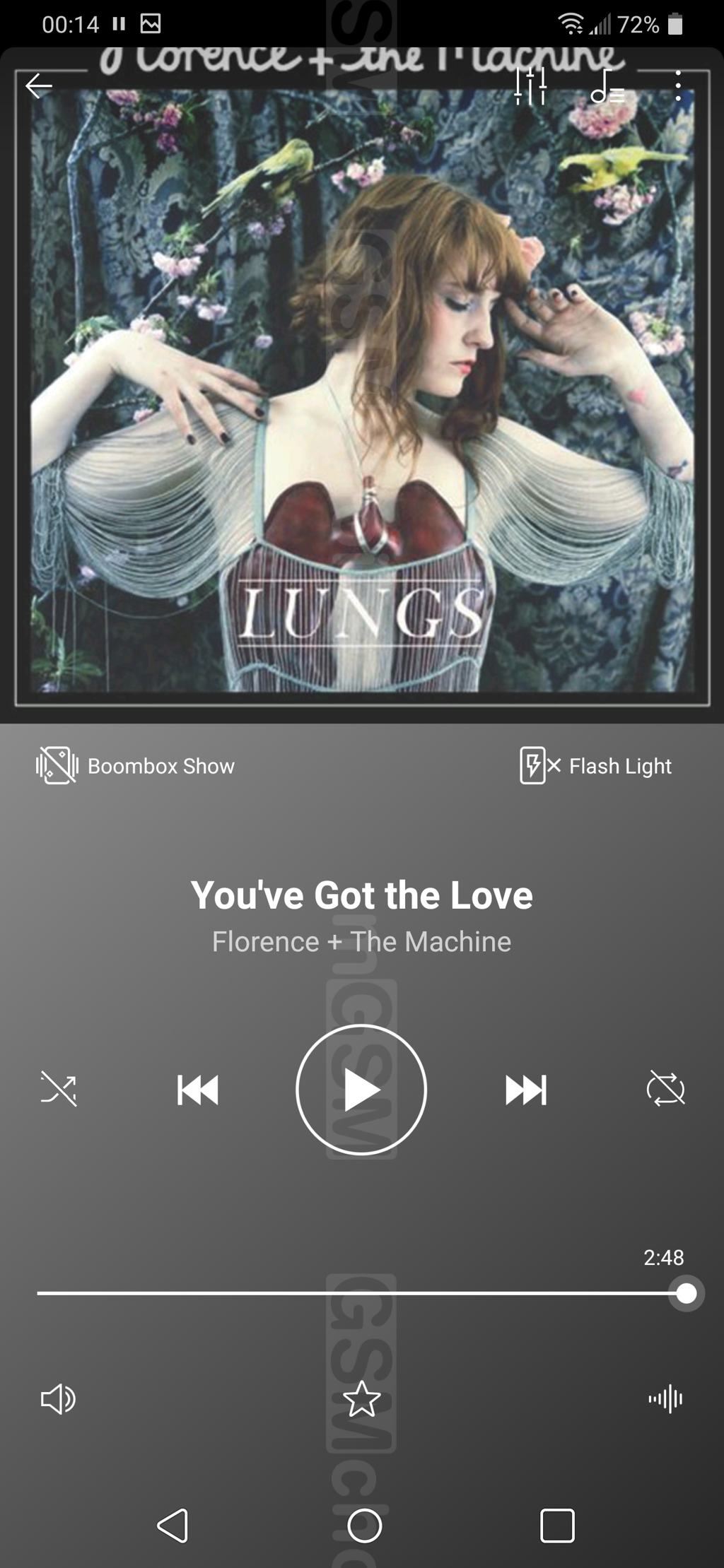Skip to the previous track

(197, 1089)
